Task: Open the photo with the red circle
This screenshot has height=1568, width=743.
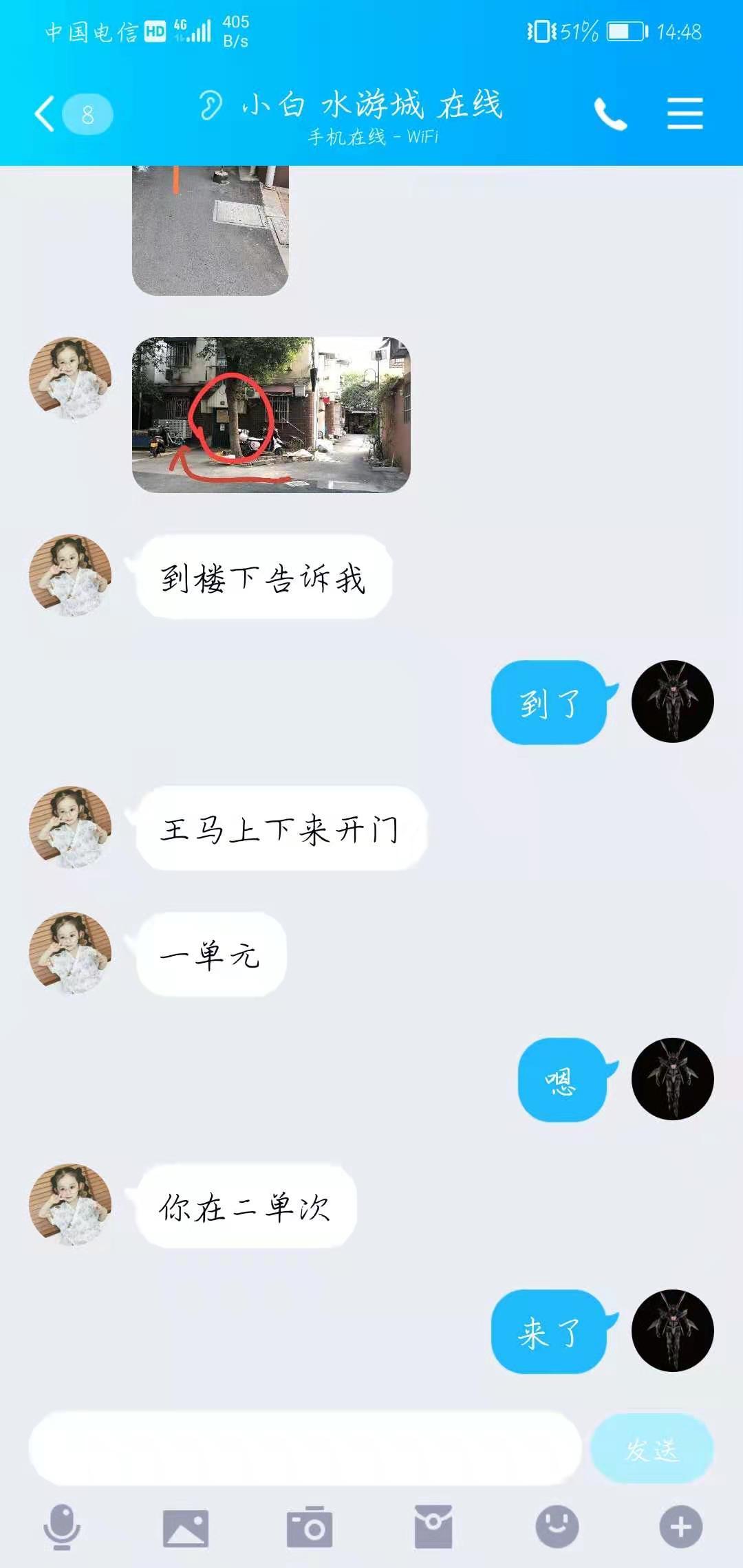Action: click(271, 415)
